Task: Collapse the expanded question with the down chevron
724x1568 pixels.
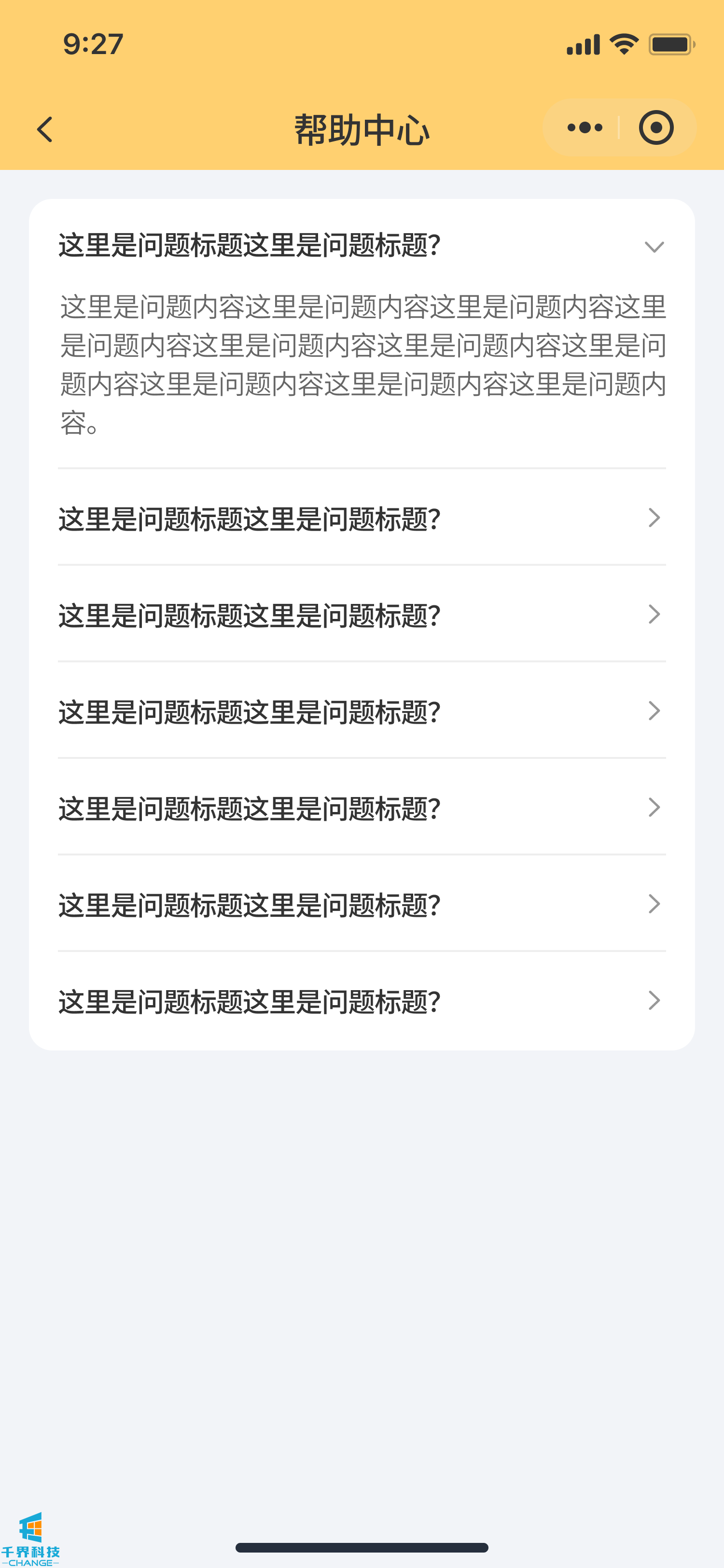Action: click(x=654, y=247)
